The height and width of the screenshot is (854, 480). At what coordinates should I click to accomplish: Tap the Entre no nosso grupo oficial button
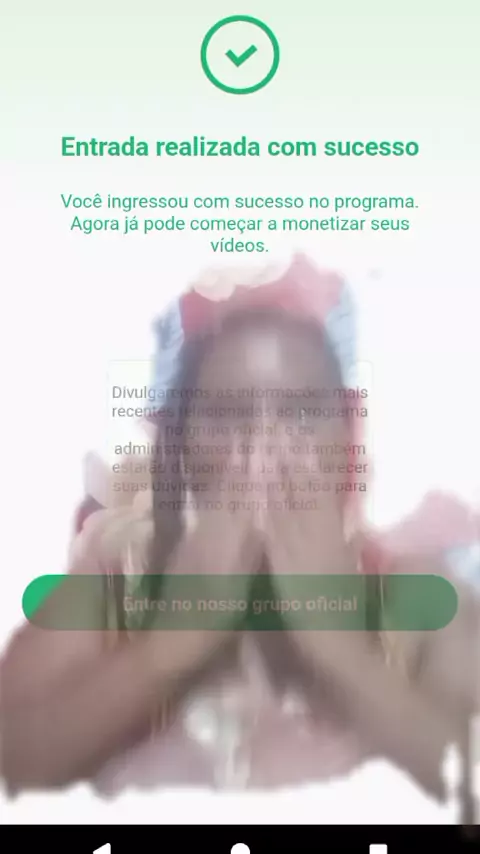tap(240, 602)
